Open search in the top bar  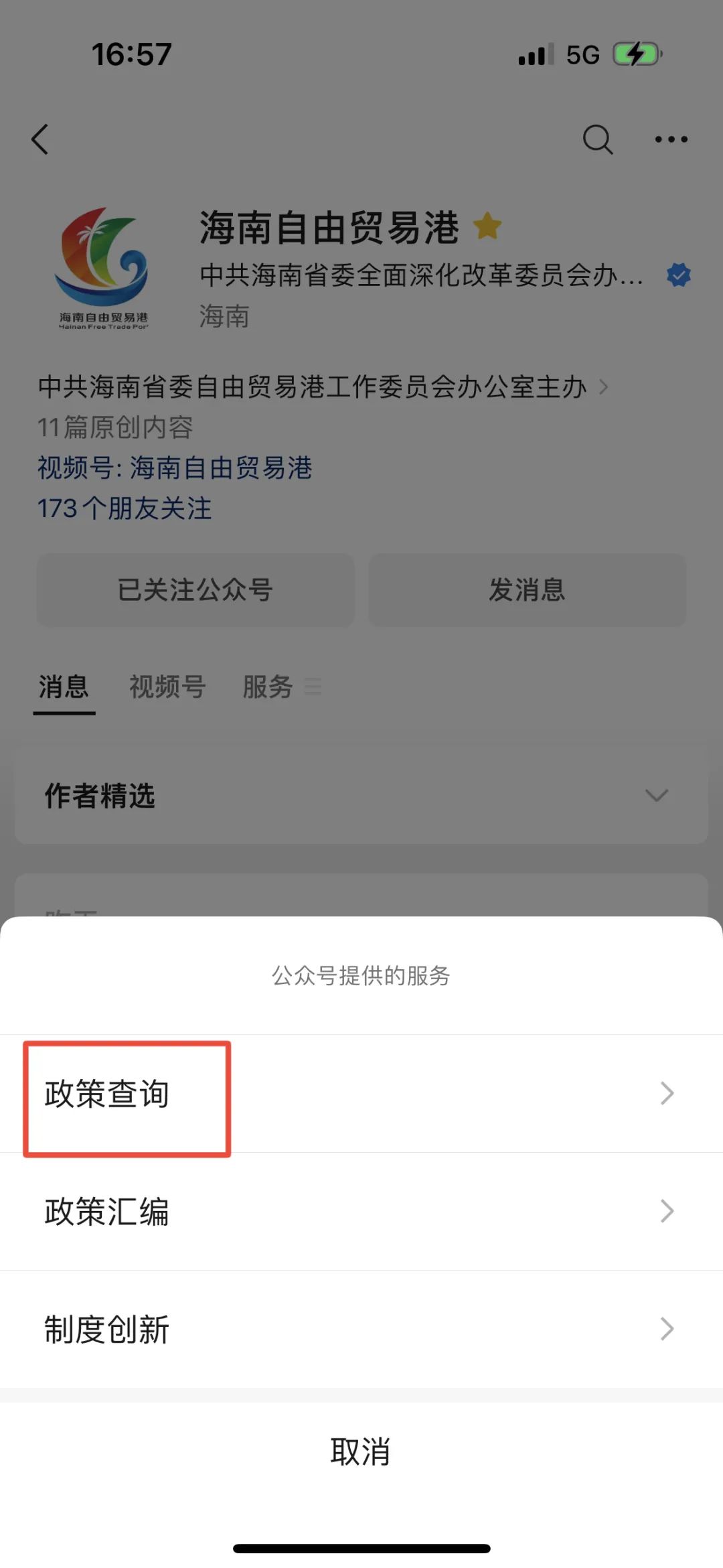(597, 139)
